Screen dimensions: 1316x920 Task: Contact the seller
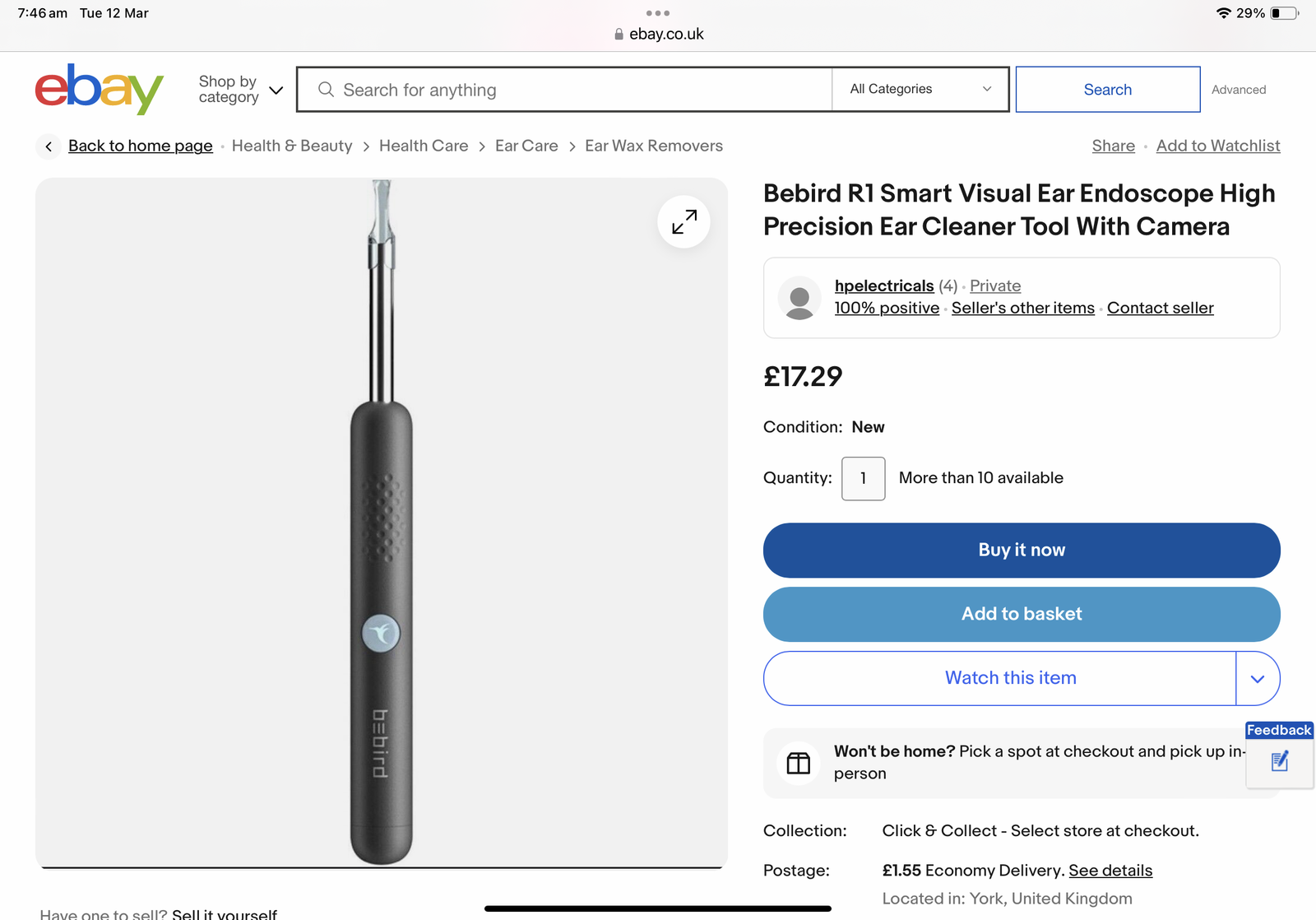[1160, 308]
